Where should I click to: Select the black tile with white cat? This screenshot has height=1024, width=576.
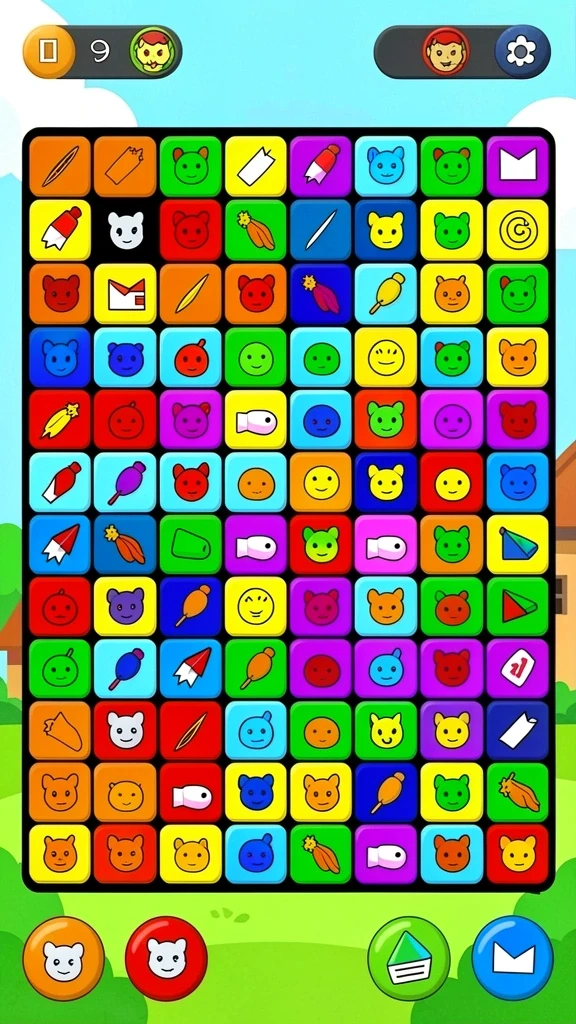click(125, 231)
